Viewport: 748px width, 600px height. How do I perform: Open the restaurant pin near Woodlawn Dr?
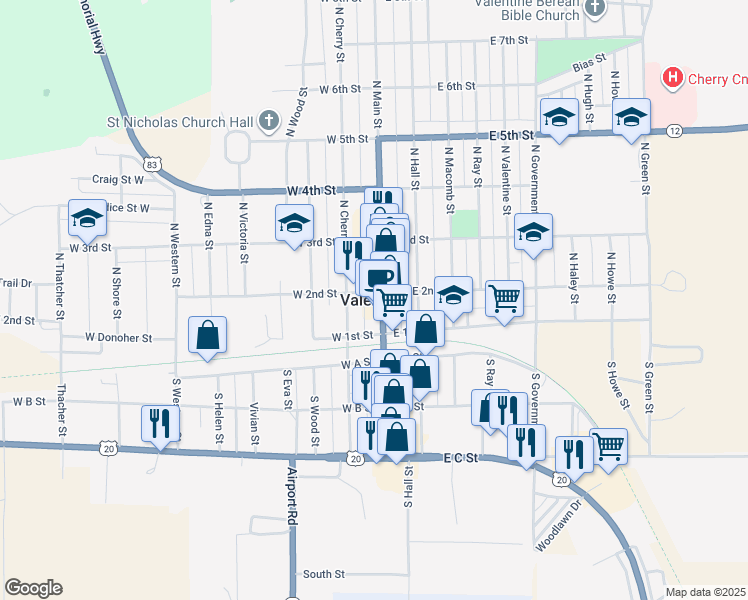click(575, 454)
